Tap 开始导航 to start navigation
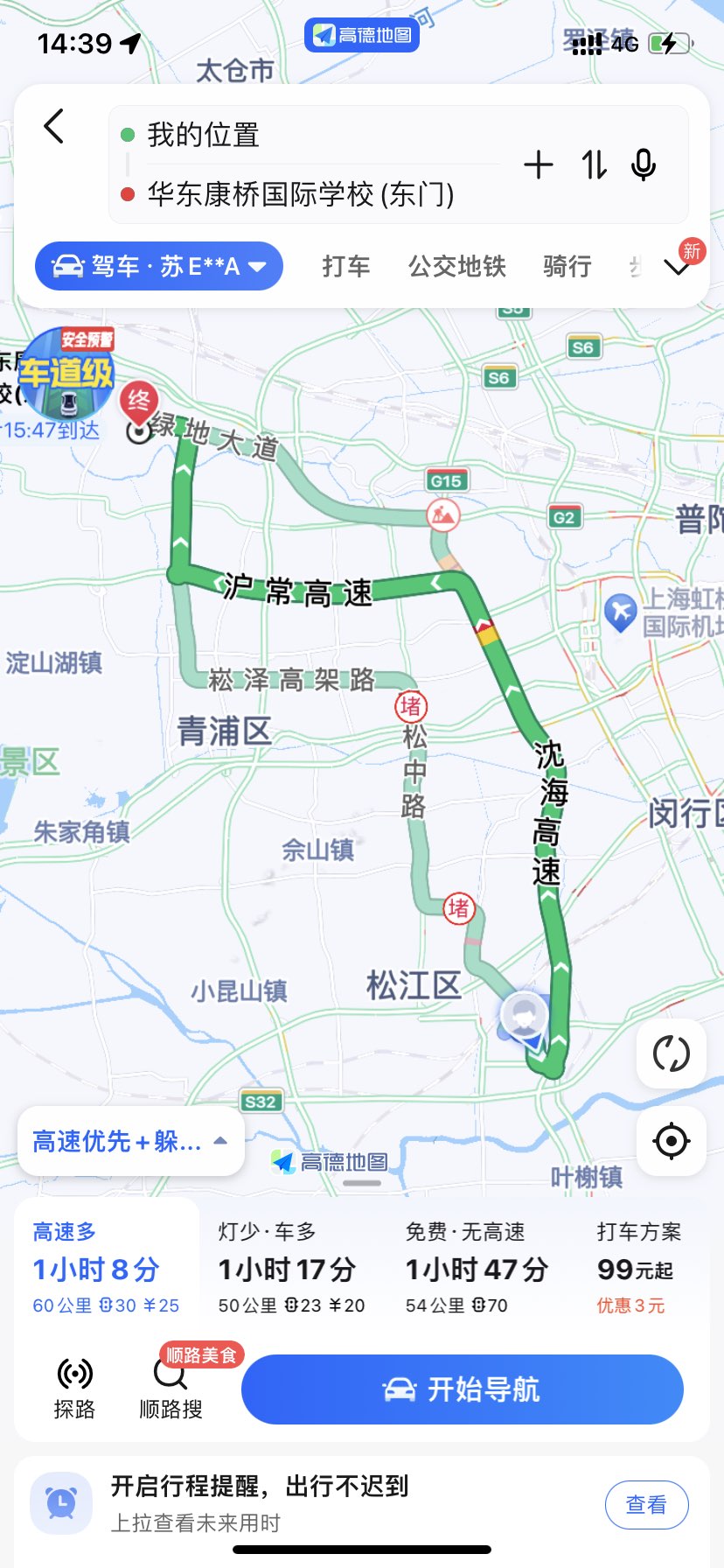The height and width of the screenshot is (1568, 724). click(x=463, y=1389)
